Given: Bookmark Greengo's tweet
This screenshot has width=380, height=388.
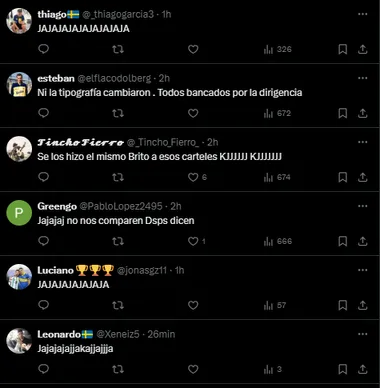Looking at the screenshot, I should click(x=343, y=241).
